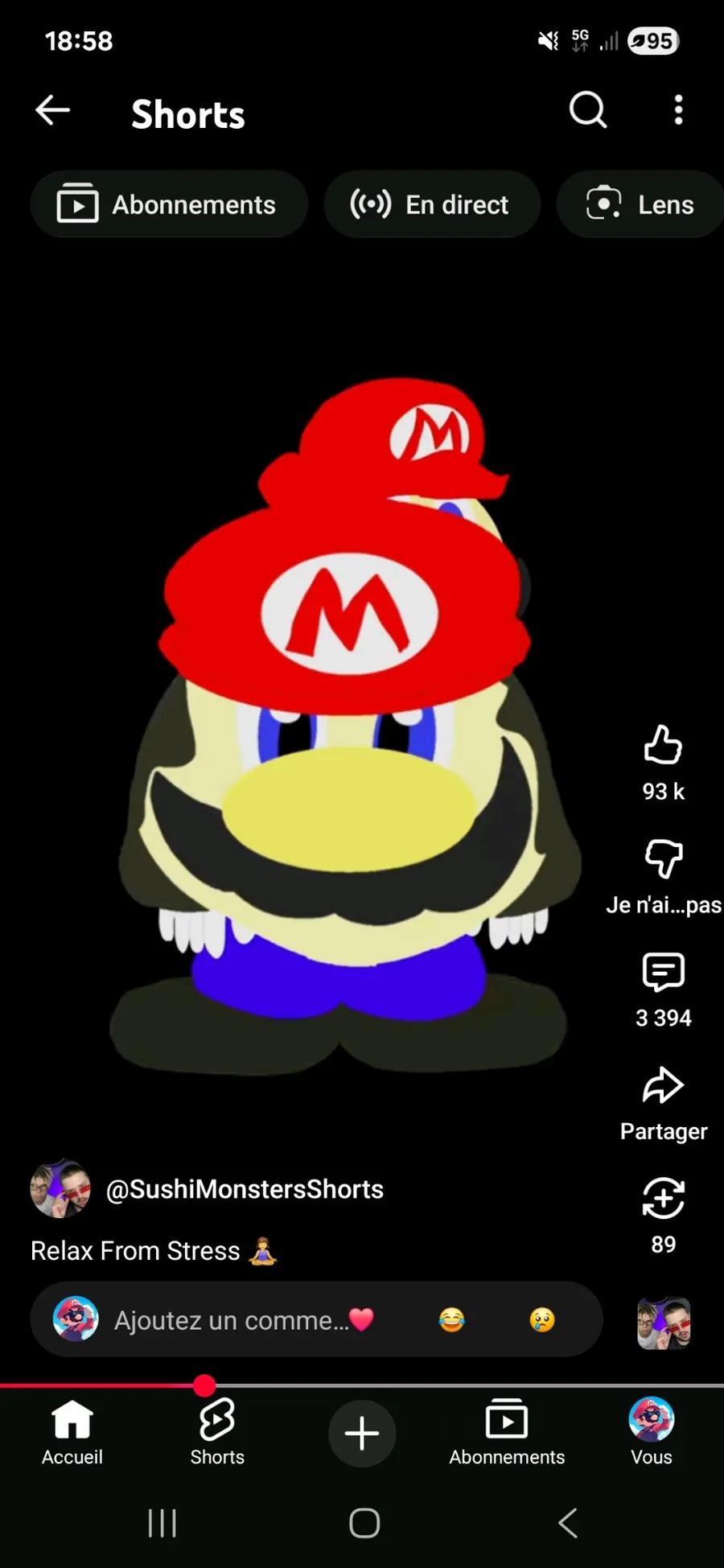Select the En direct chip
This screenshot has width=724, height=1568.
431,204
